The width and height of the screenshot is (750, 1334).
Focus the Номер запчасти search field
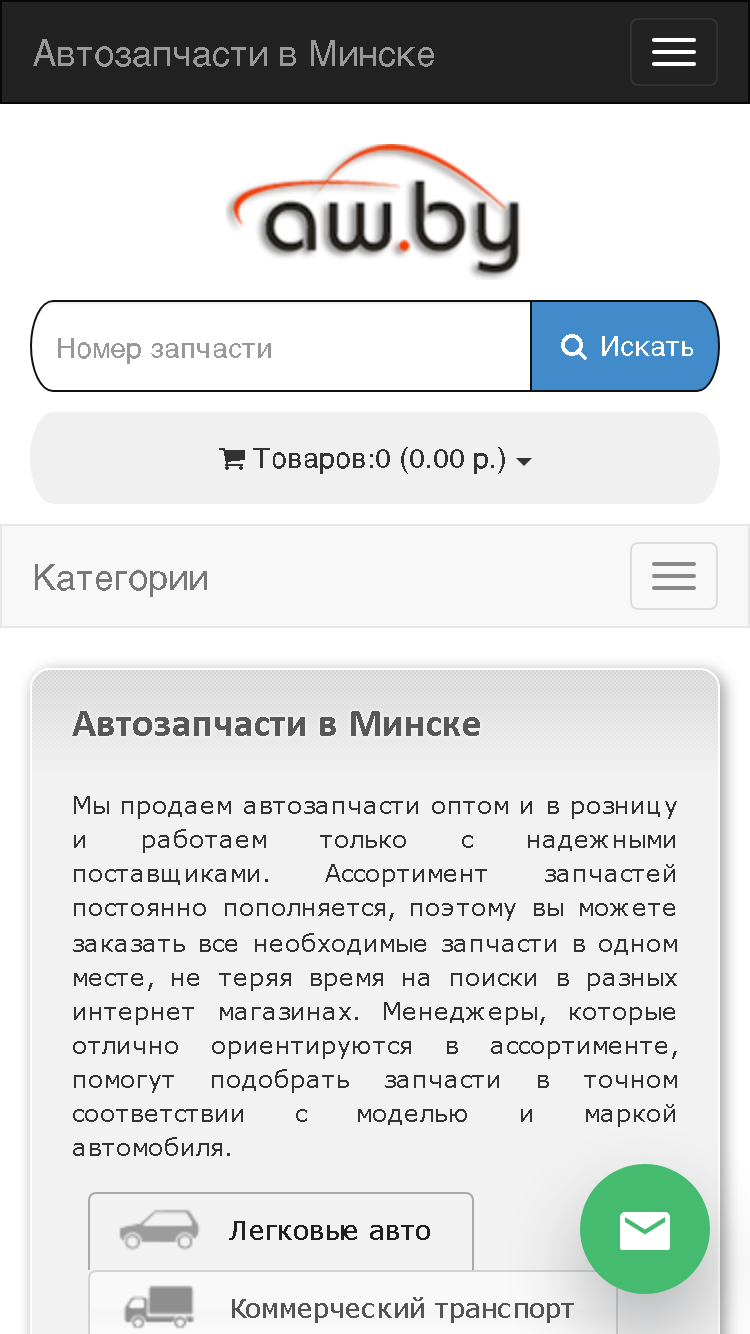[x=281, y=346]
